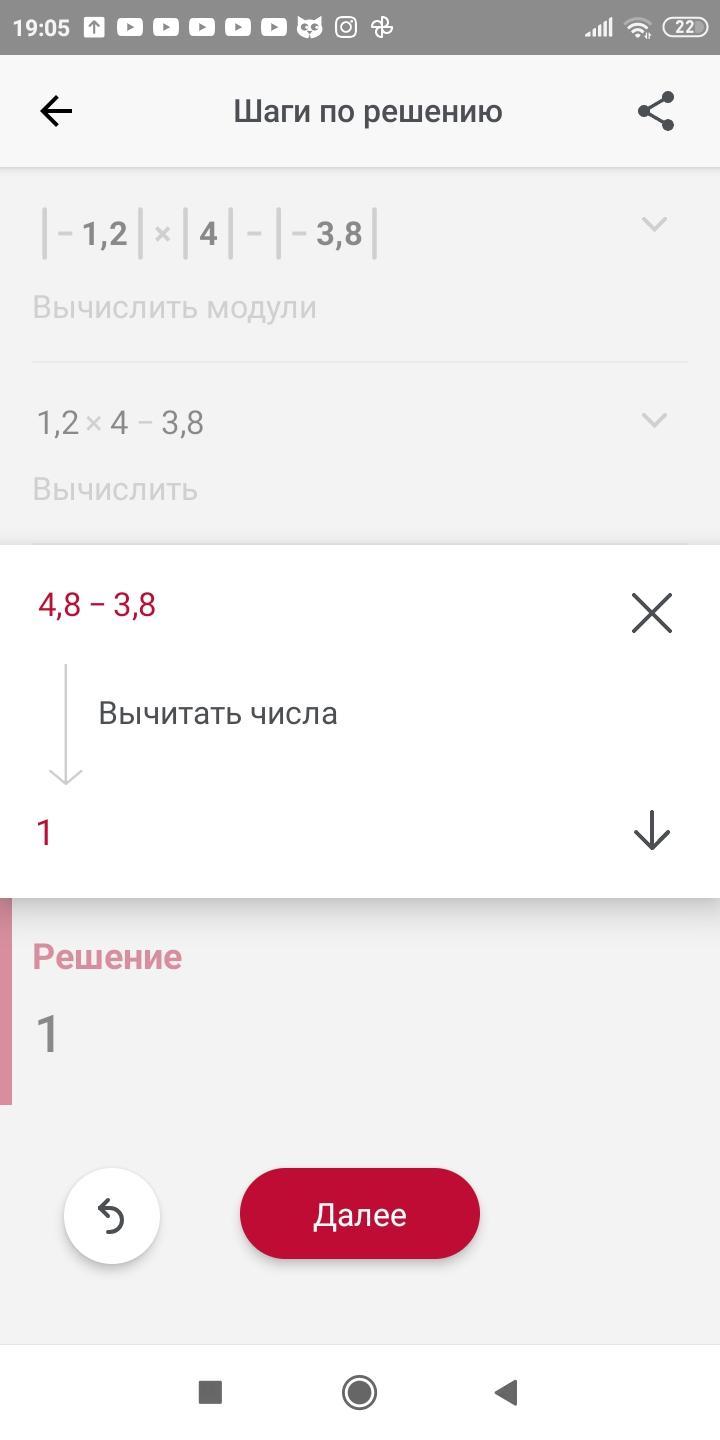
Task: Open recent apps with the square button
Action: 210,1392
